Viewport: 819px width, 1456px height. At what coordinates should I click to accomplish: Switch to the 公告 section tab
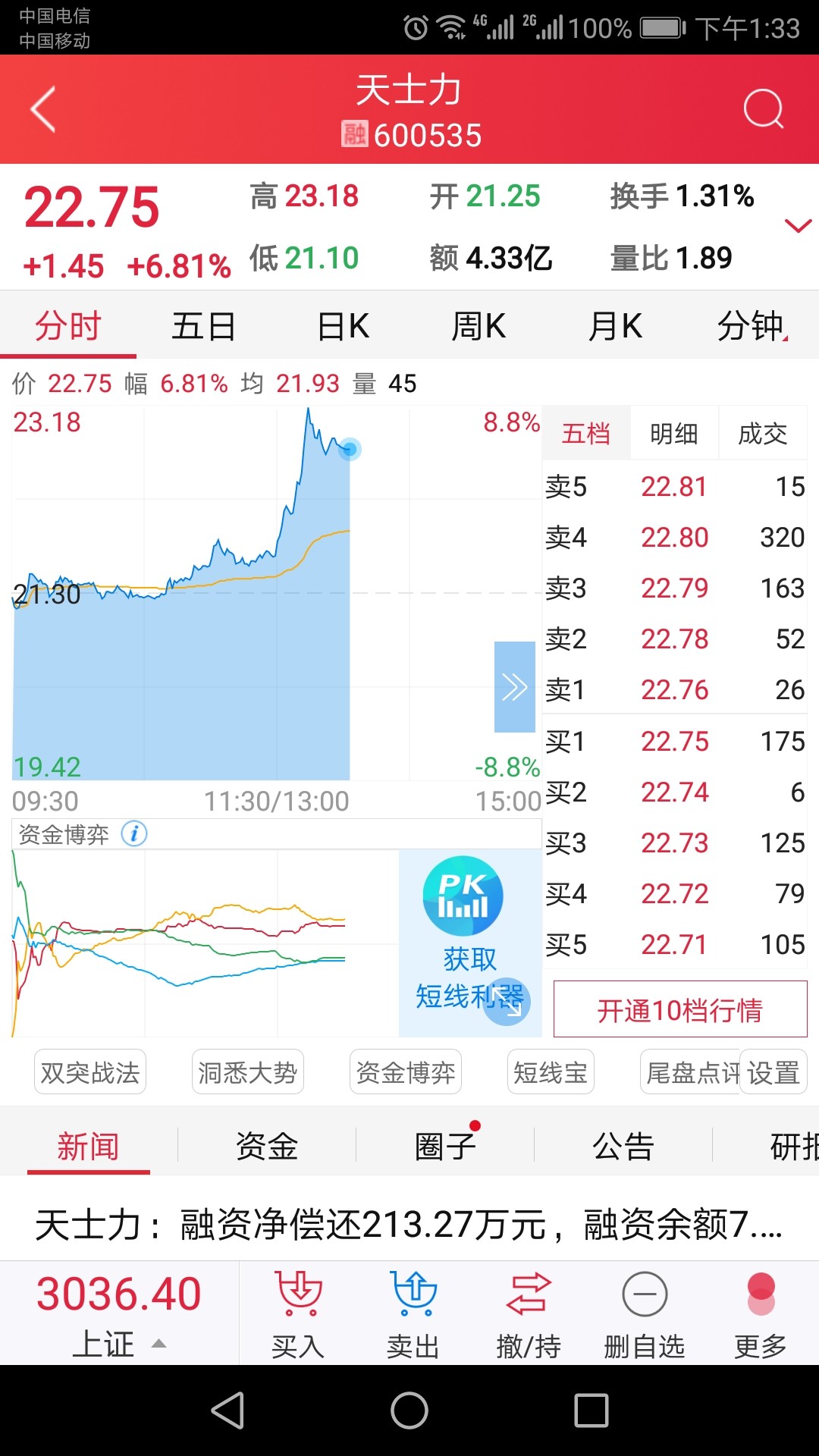pos(623,1146)
